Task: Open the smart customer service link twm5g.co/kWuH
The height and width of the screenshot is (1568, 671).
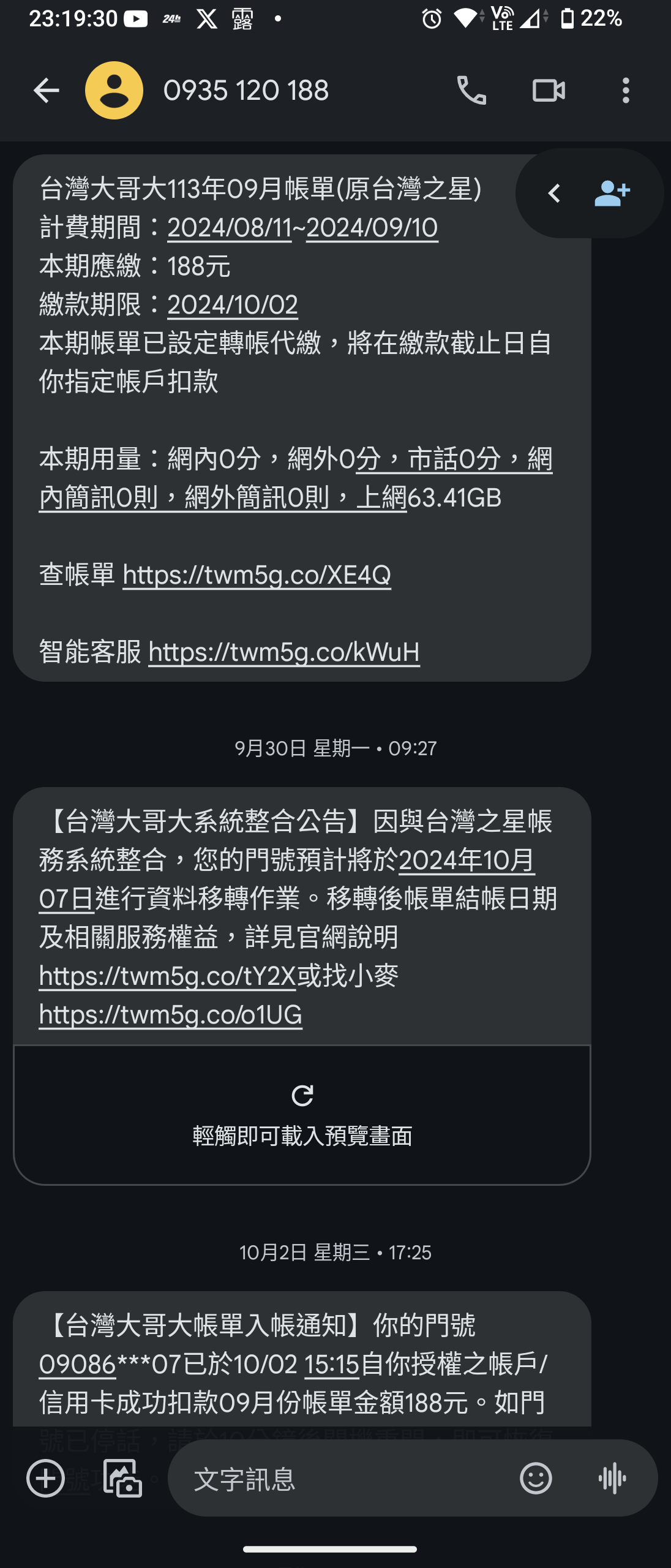Action: [284, 652]
